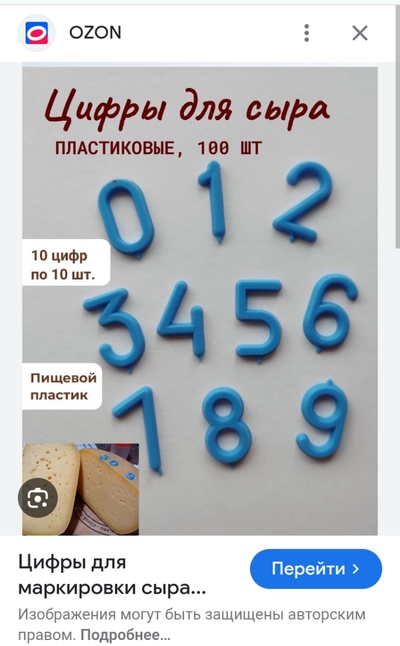Open the OZON source site
Screen dimensions: 400x646
(95, 33)
